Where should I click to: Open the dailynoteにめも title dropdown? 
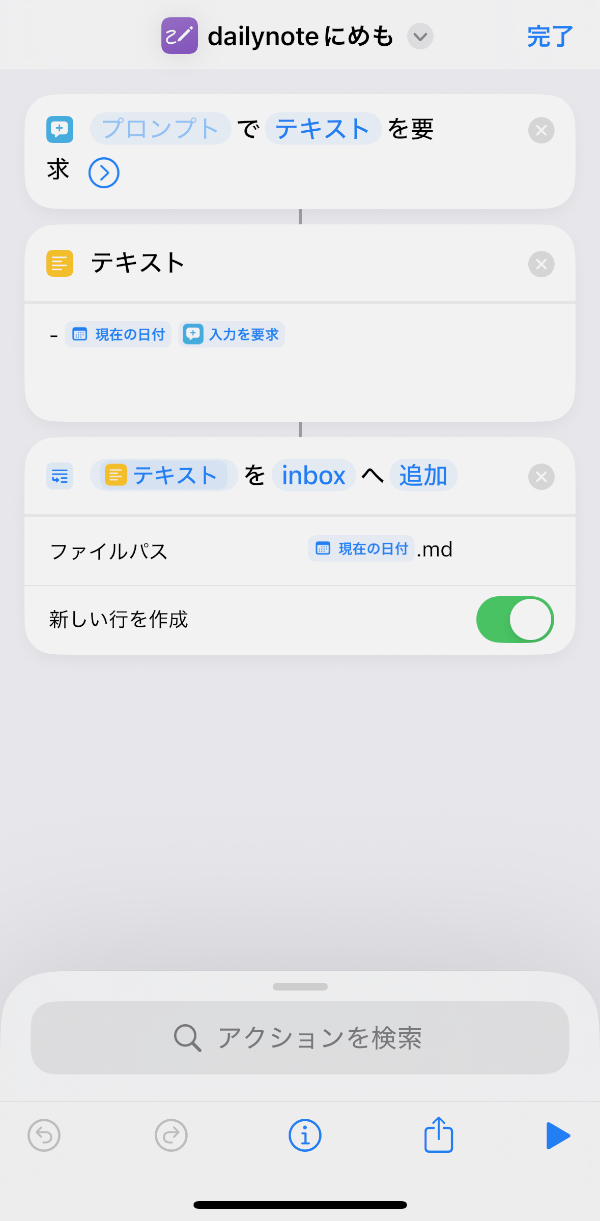[421, 37]
